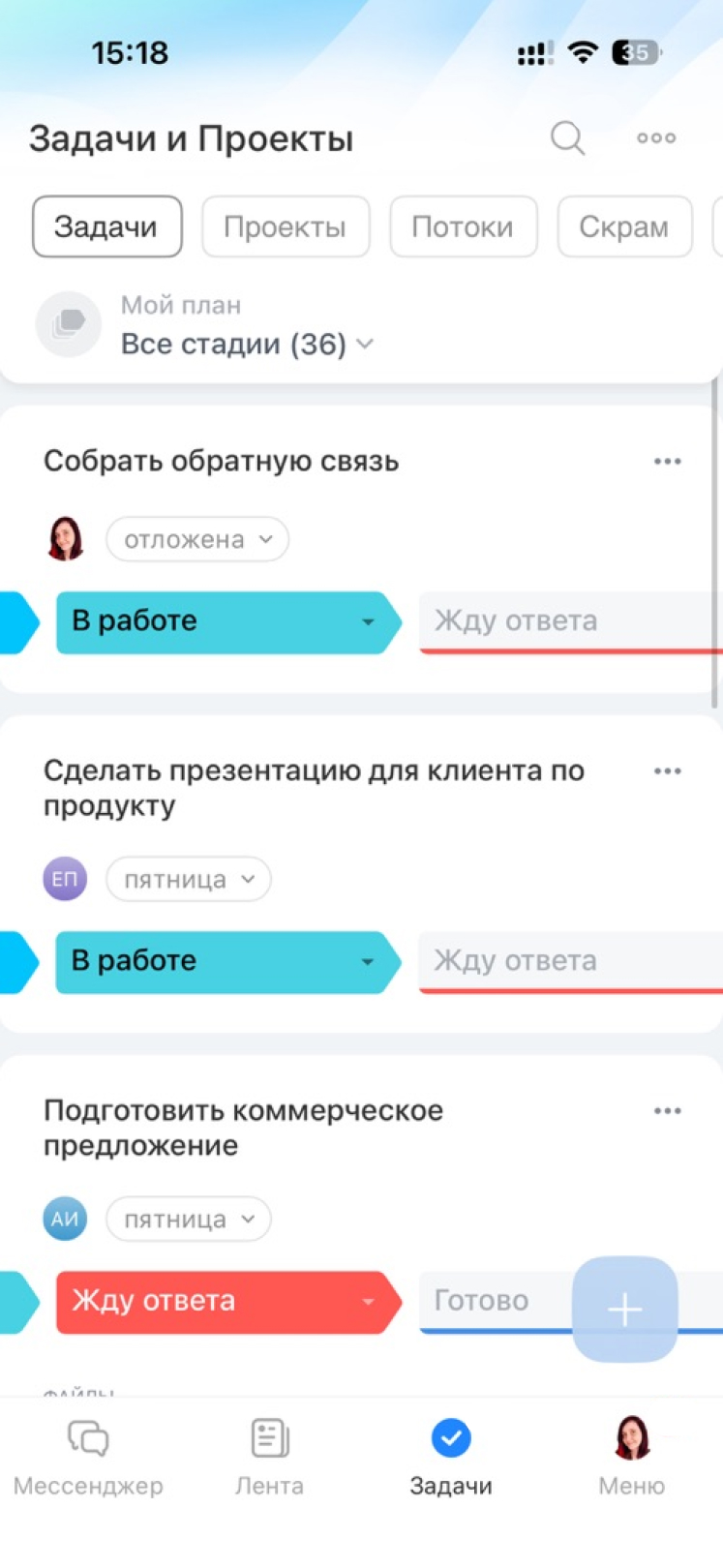The image size is (723, 1568).
Task: Create a new task with plus button
Action: pyautogui.click(x=624, y=1309)
